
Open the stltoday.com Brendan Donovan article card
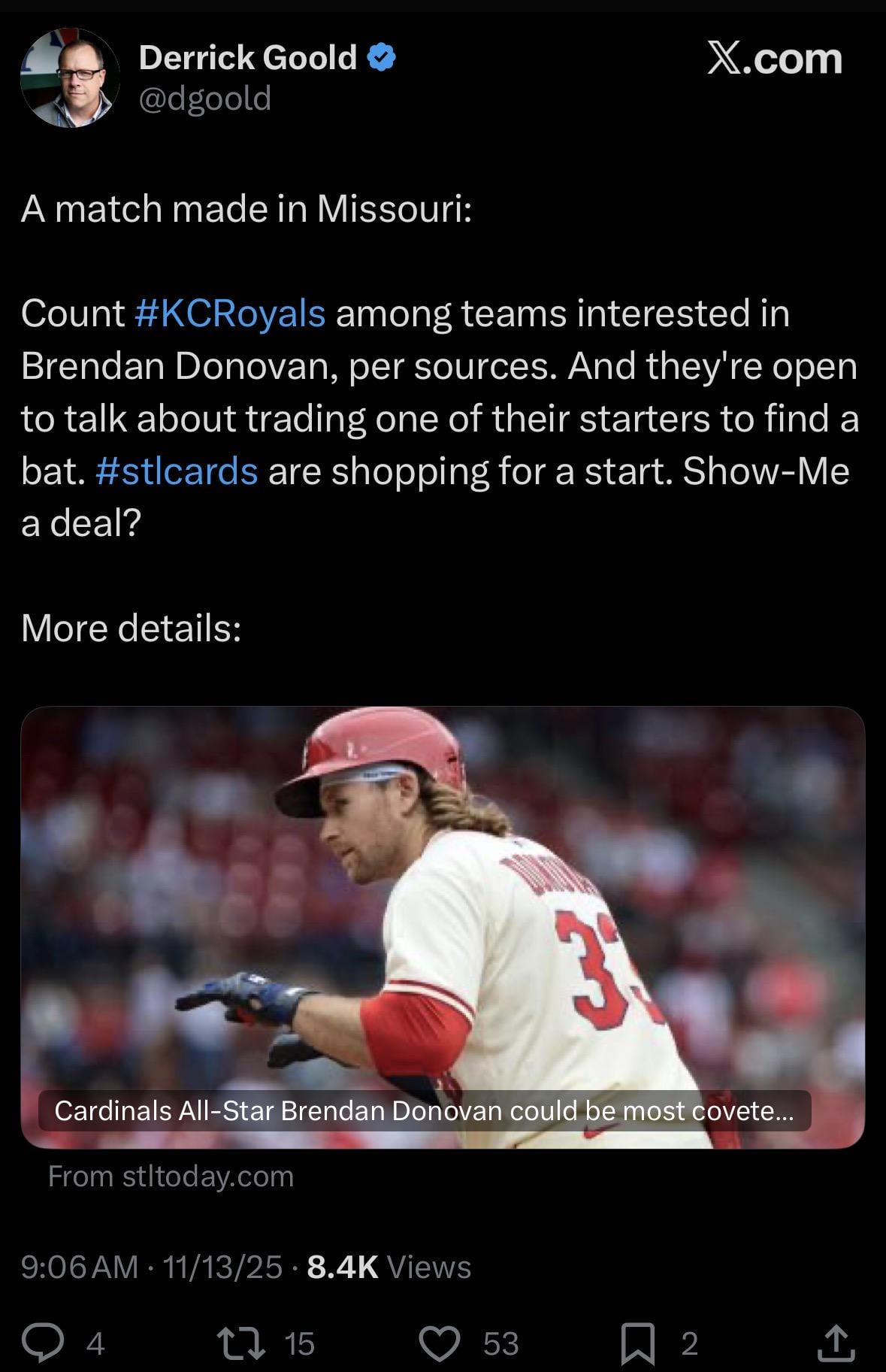[x=443, y=926]
